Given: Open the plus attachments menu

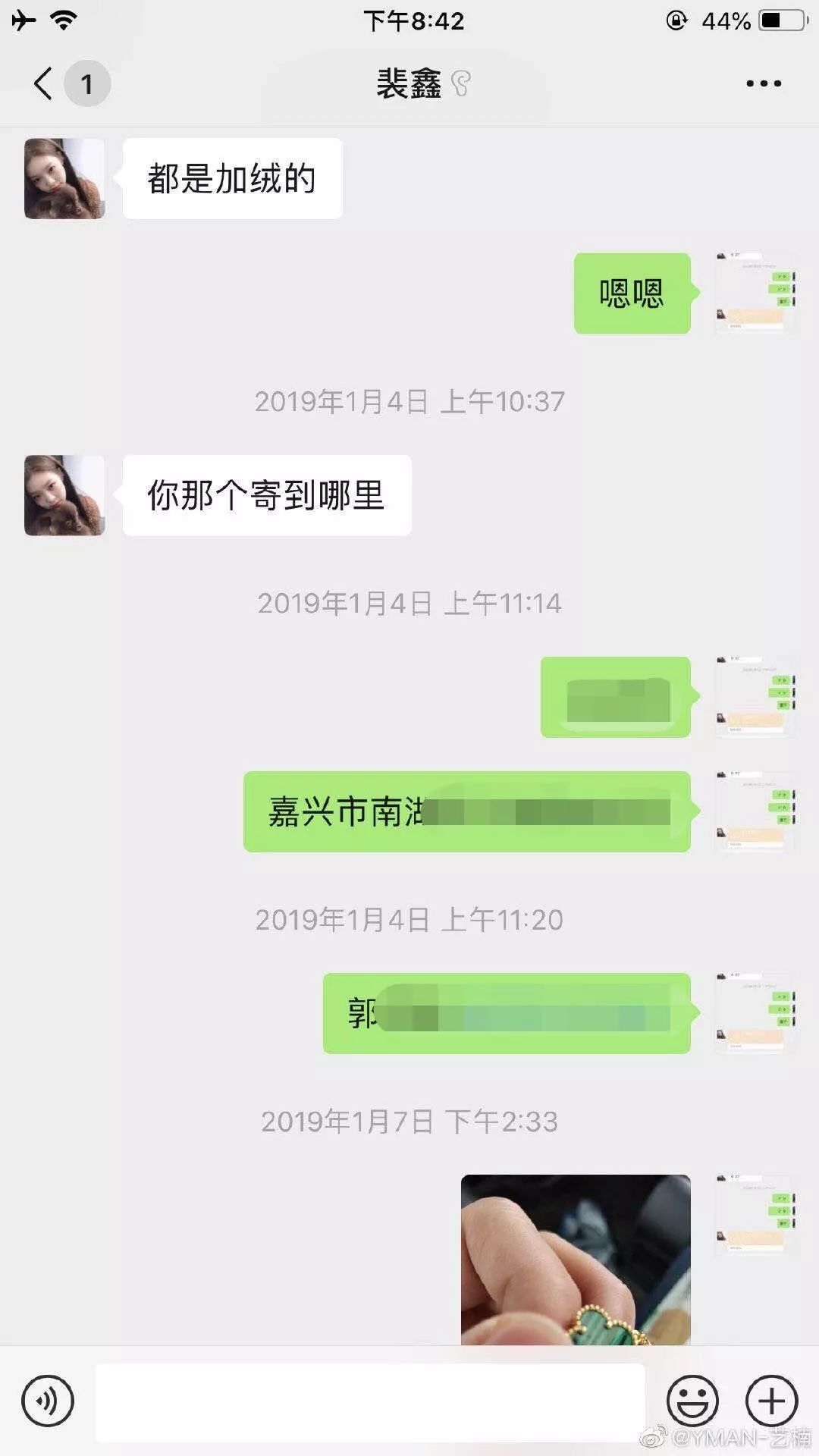Looking at the screenshot, I should point(772,1401).
